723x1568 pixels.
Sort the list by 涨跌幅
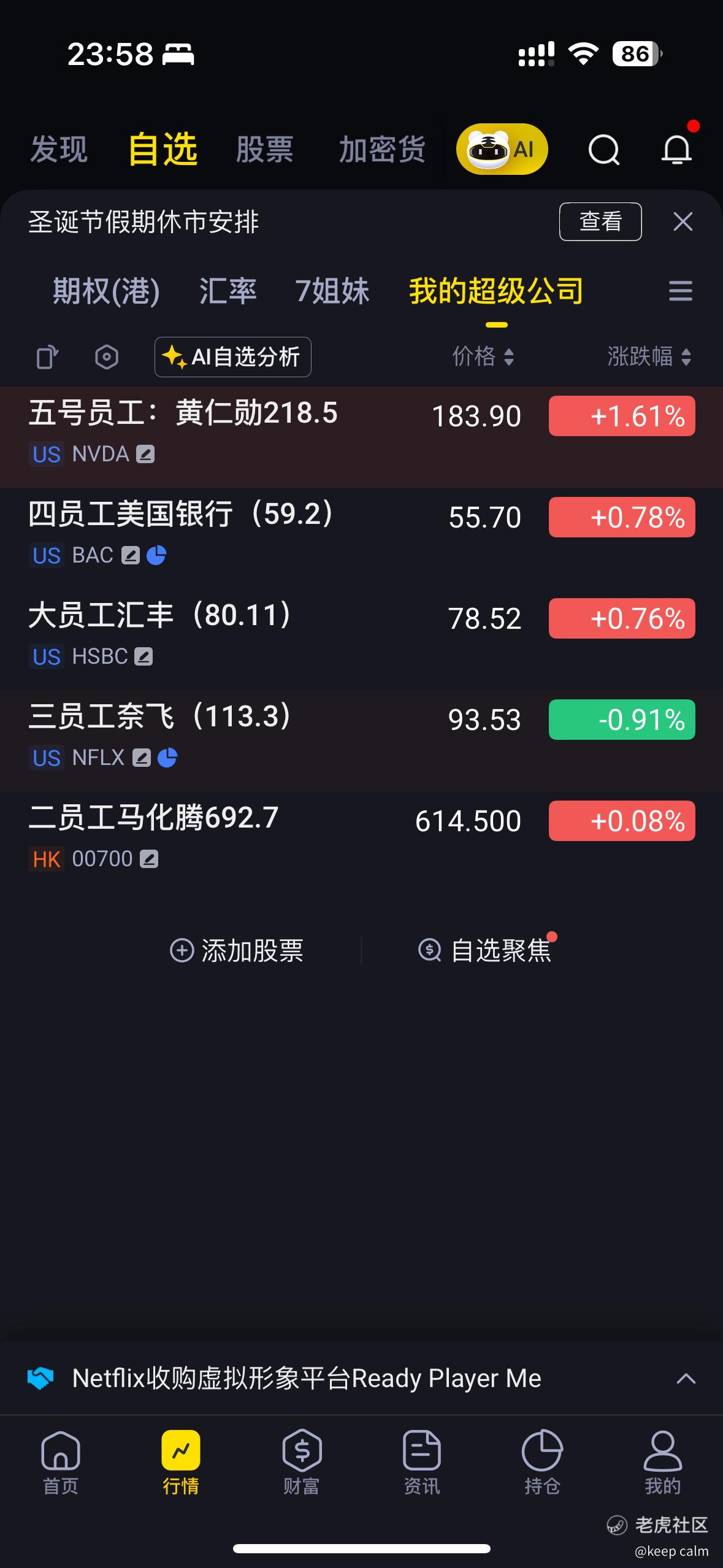pos(649,356)
